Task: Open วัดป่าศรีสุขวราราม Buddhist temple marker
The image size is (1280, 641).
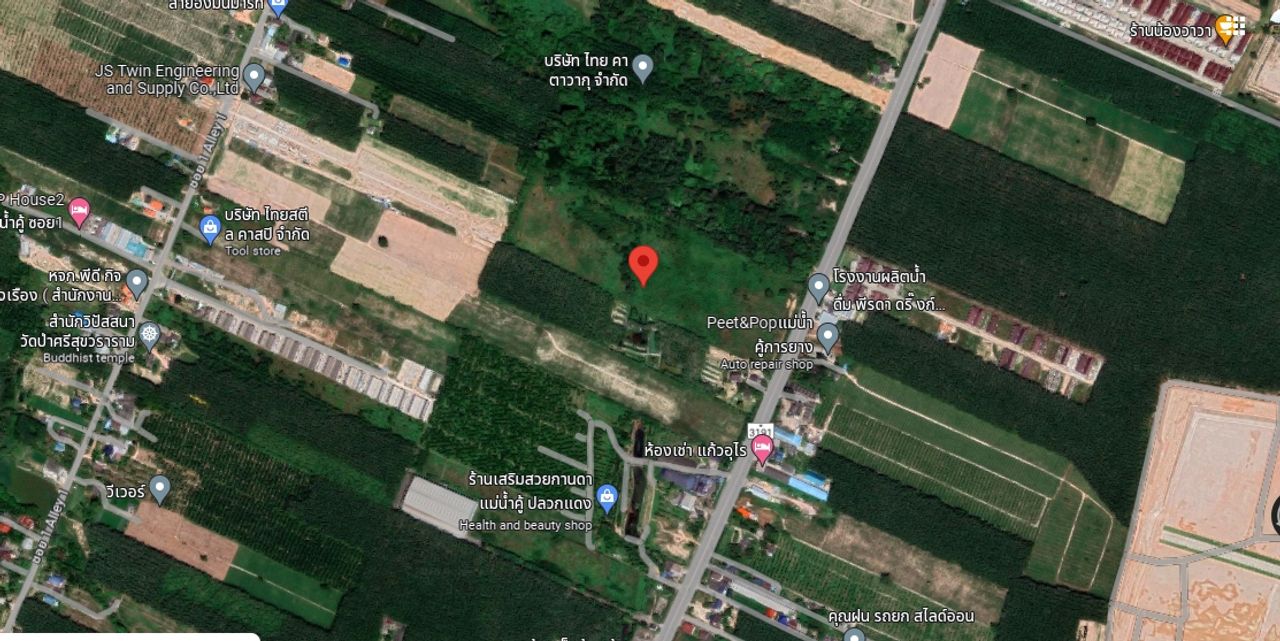Action: coord(149,334)
